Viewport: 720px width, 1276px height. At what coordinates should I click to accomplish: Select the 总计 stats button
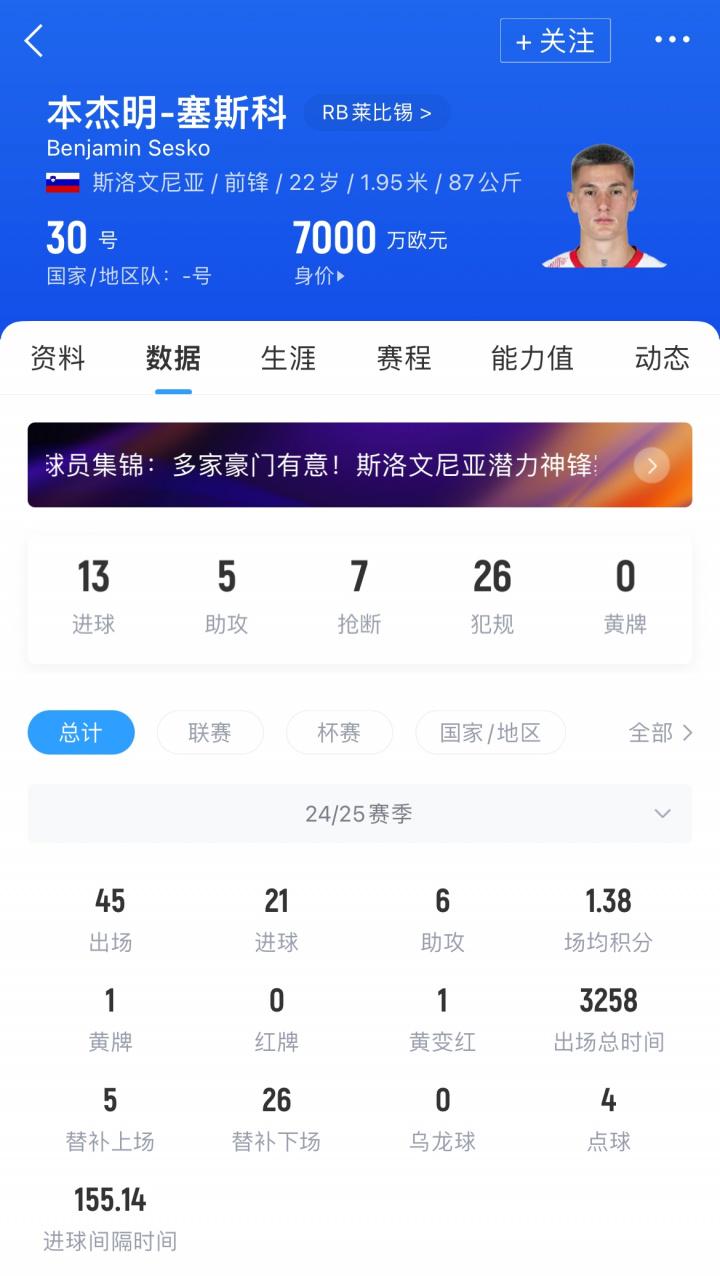81,732
